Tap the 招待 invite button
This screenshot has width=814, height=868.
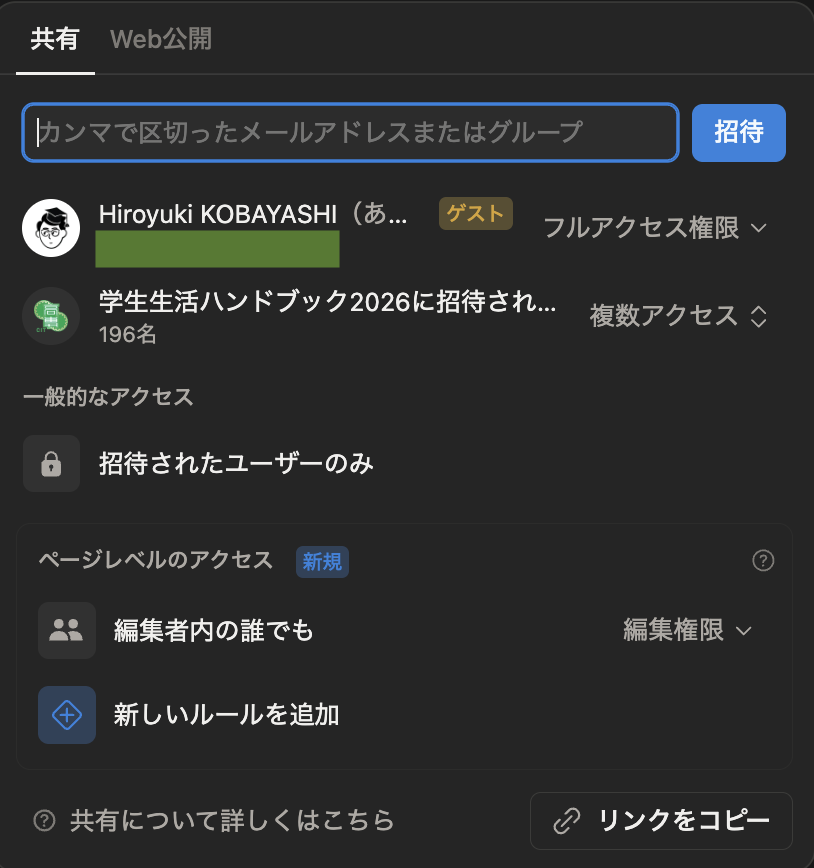coord(739,132)
